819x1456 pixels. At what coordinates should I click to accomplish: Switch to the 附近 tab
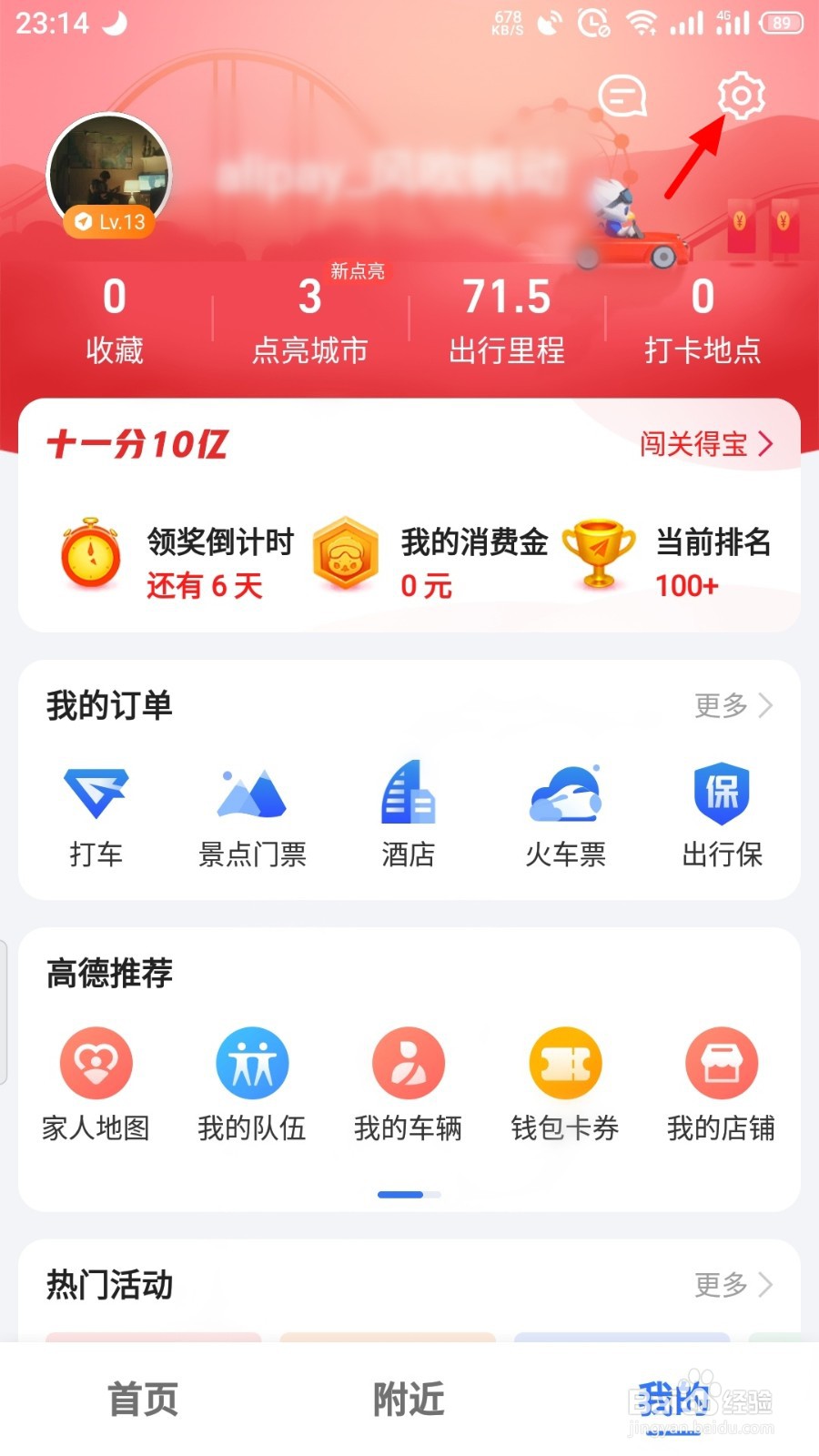pos(407,1400)
